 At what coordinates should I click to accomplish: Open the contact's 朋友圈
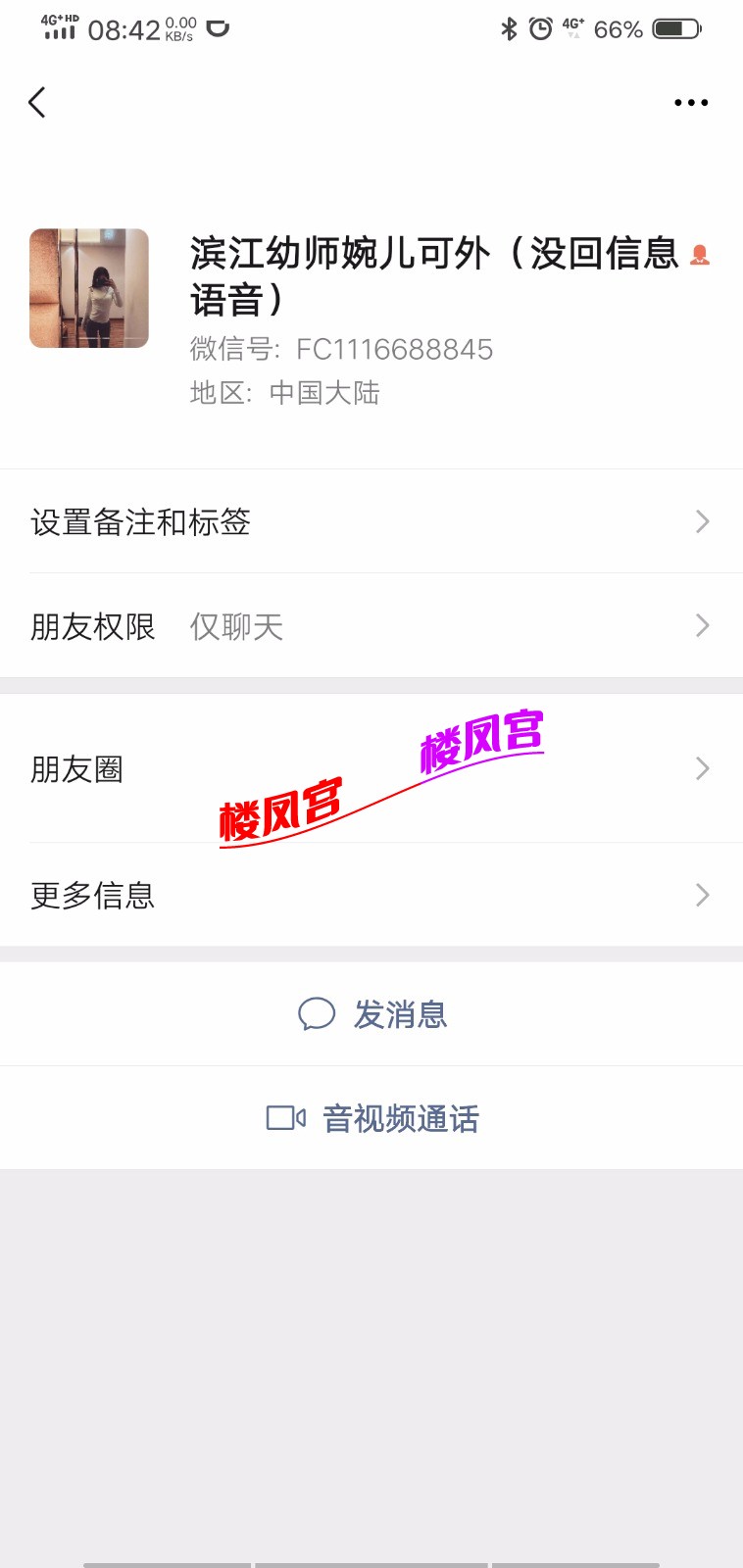coord(371,768)
